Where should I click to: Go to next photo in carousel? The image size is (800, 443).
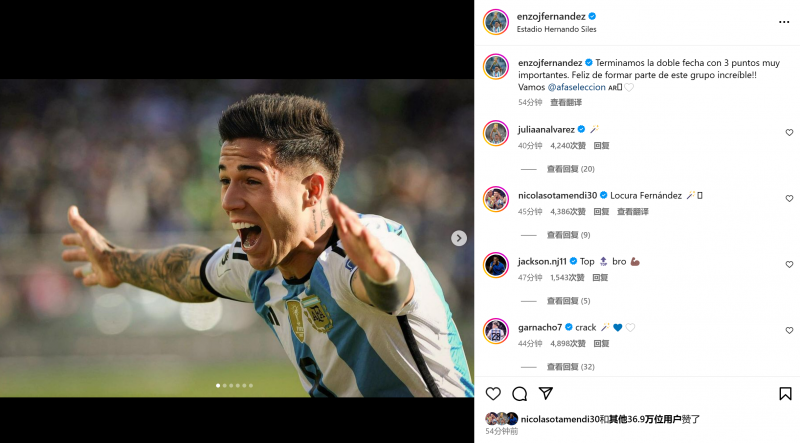(459, 238)
